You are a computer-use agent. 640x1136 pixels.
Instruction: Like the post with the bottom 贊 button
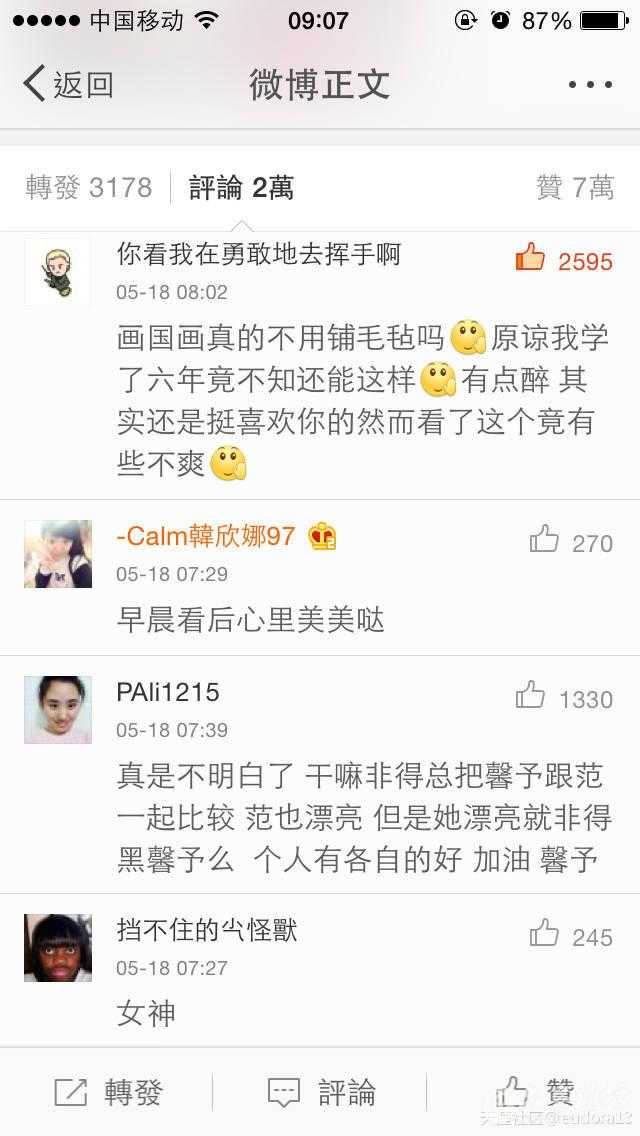click(536, 1092)
